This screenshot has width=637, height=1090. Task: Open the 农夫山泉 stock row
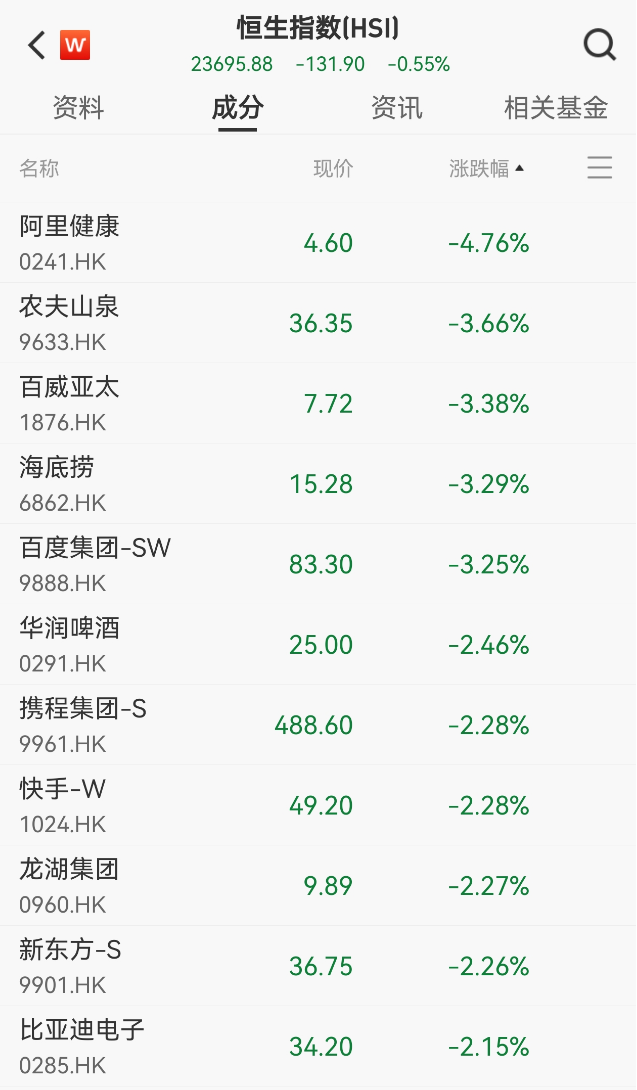coord(318,323)
